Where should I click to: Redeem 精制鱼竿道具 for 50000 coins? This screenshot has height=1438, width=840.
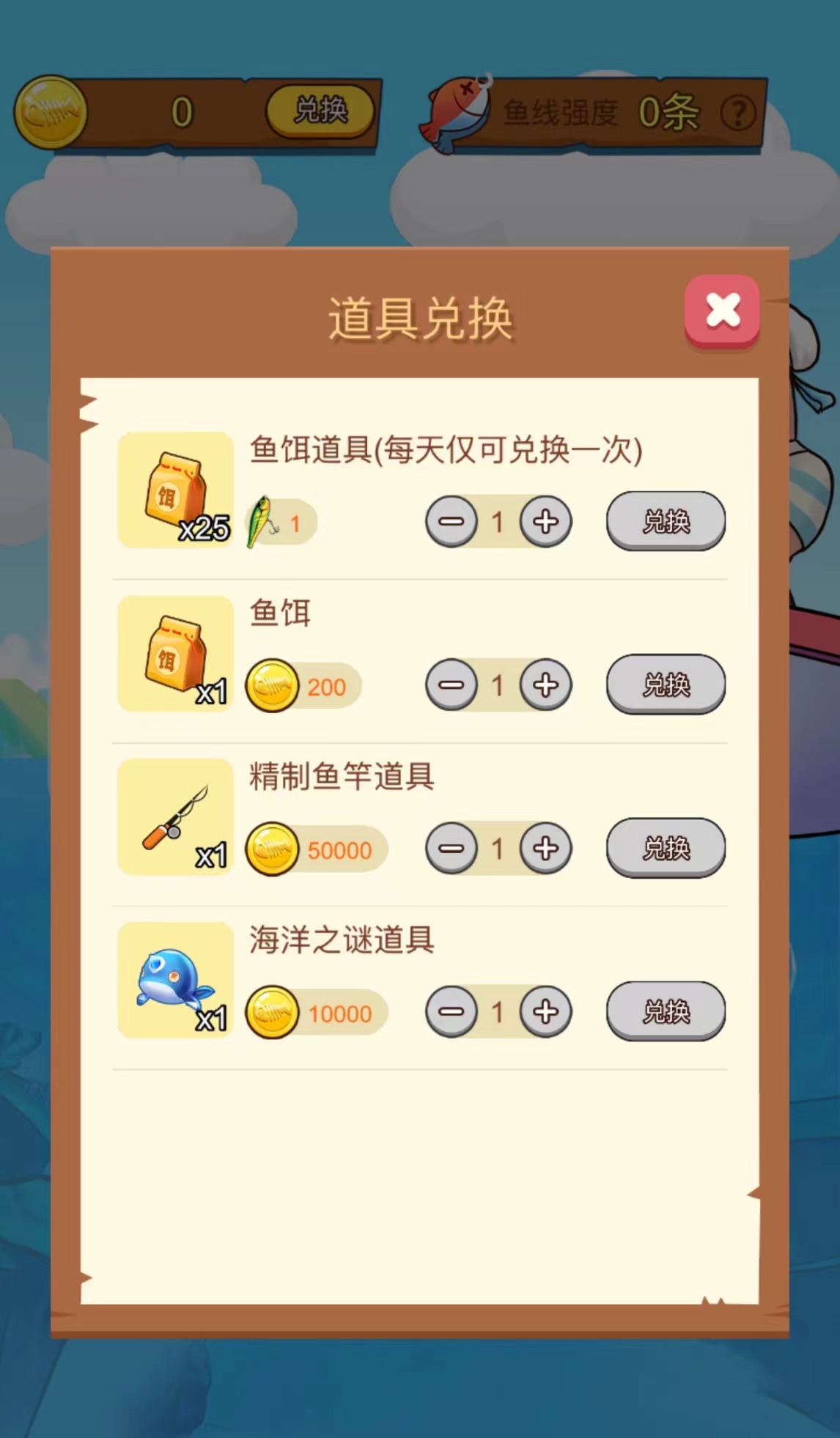point(666,848)
